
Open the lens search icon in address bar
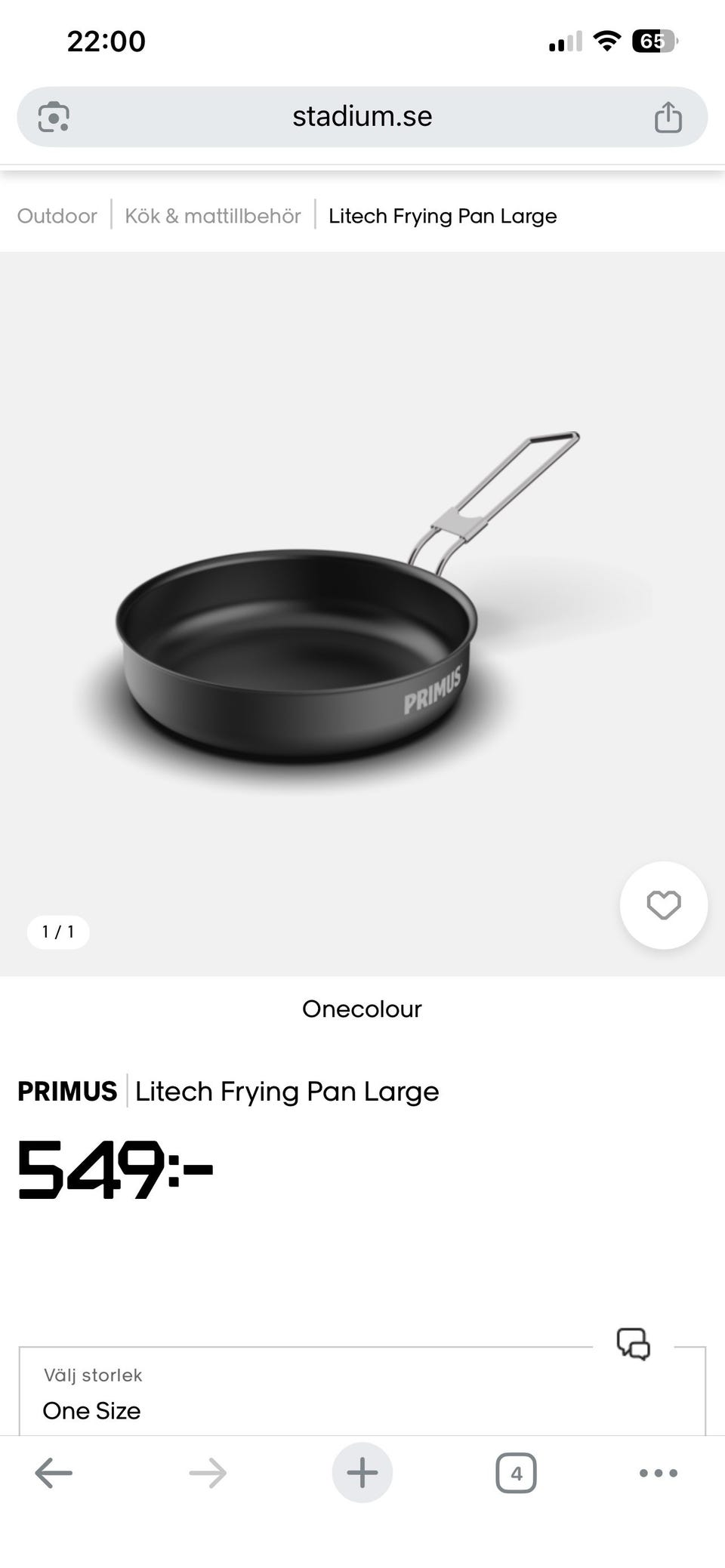tap(54, 118)
